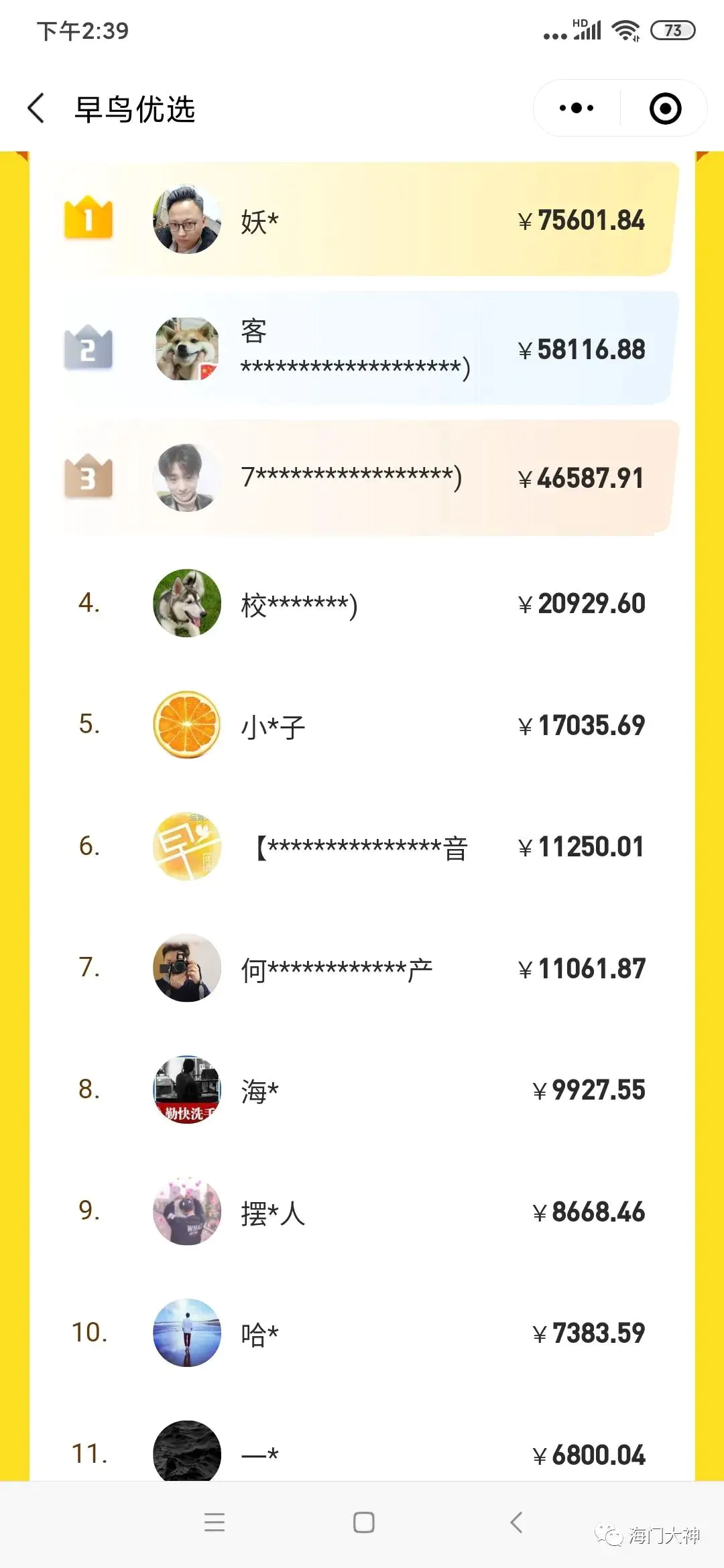Tap the orange fruit avatar of 小*子
This screenshot has width=724, height=1568.
[186, 725]
